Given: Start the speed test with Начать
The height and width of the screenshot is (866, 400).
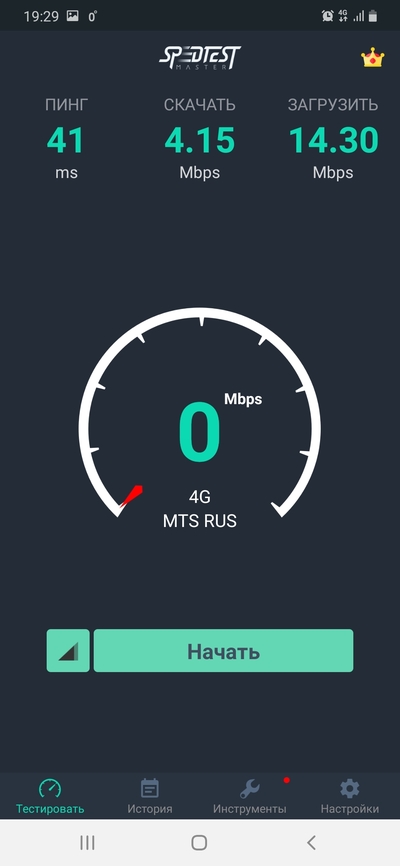Looking at the screenshot, I should tap(223, 651).
